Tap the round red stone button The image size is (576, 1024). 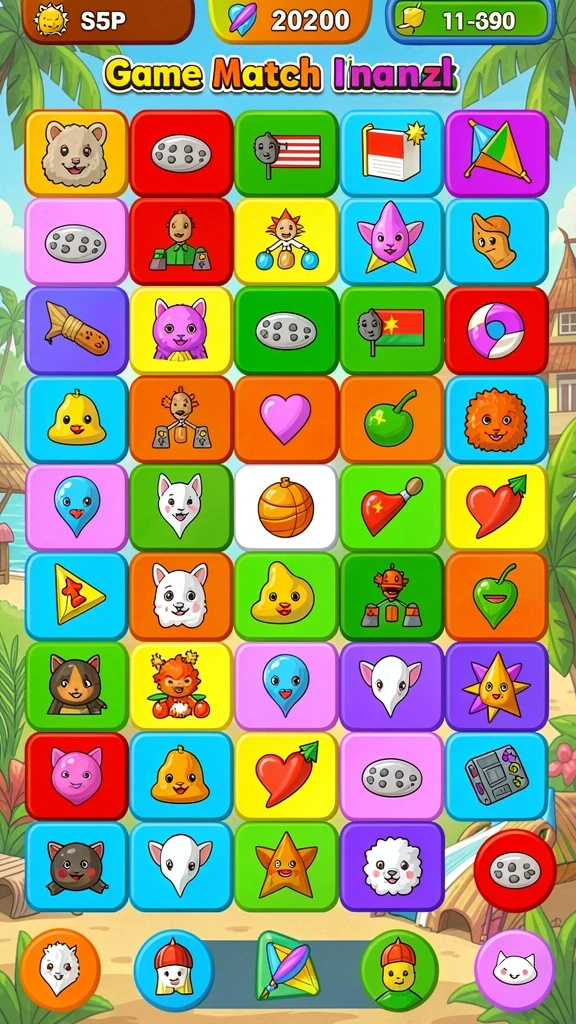(515, 871)
